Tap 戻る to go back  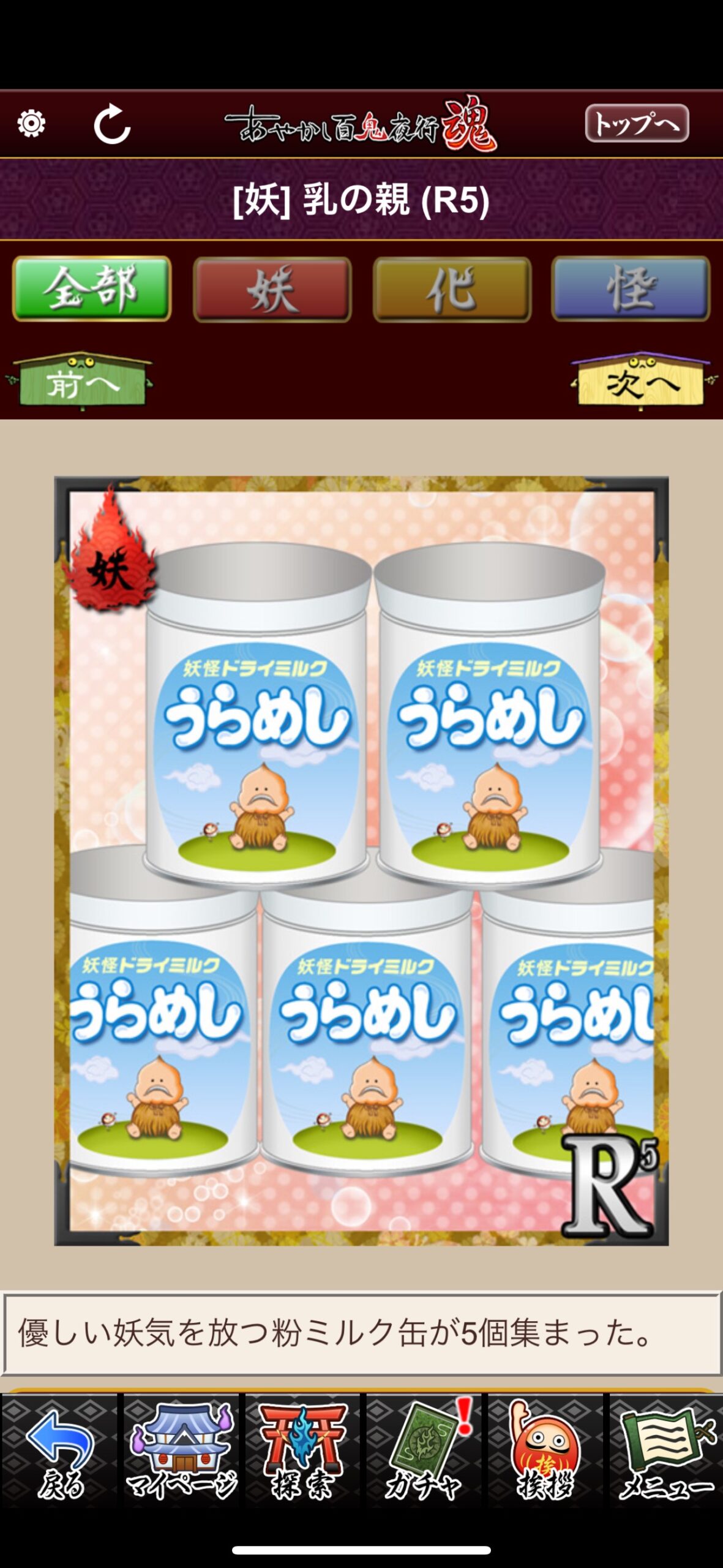pos(59,1452)
